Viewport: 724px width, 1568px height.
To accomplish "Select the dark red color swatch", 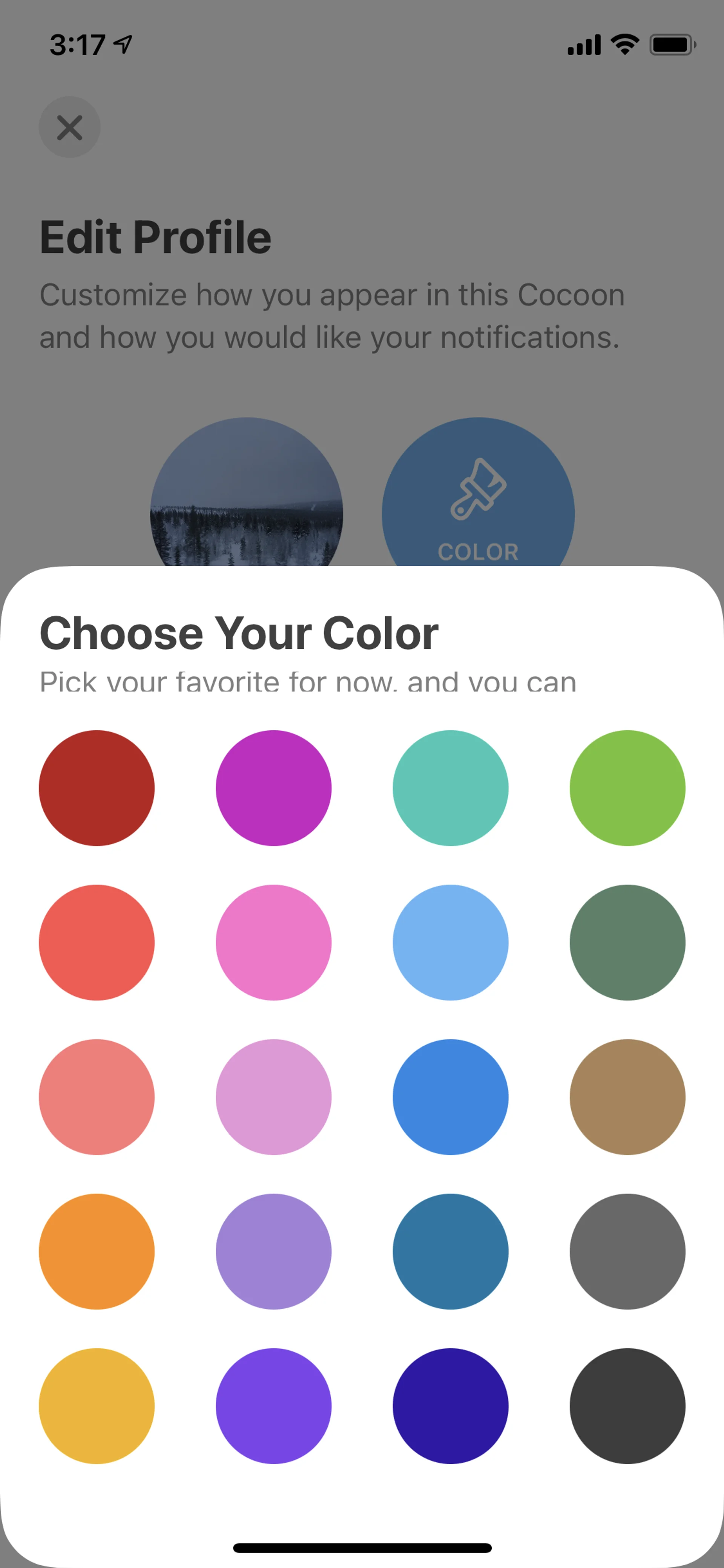I will (97, 788).
